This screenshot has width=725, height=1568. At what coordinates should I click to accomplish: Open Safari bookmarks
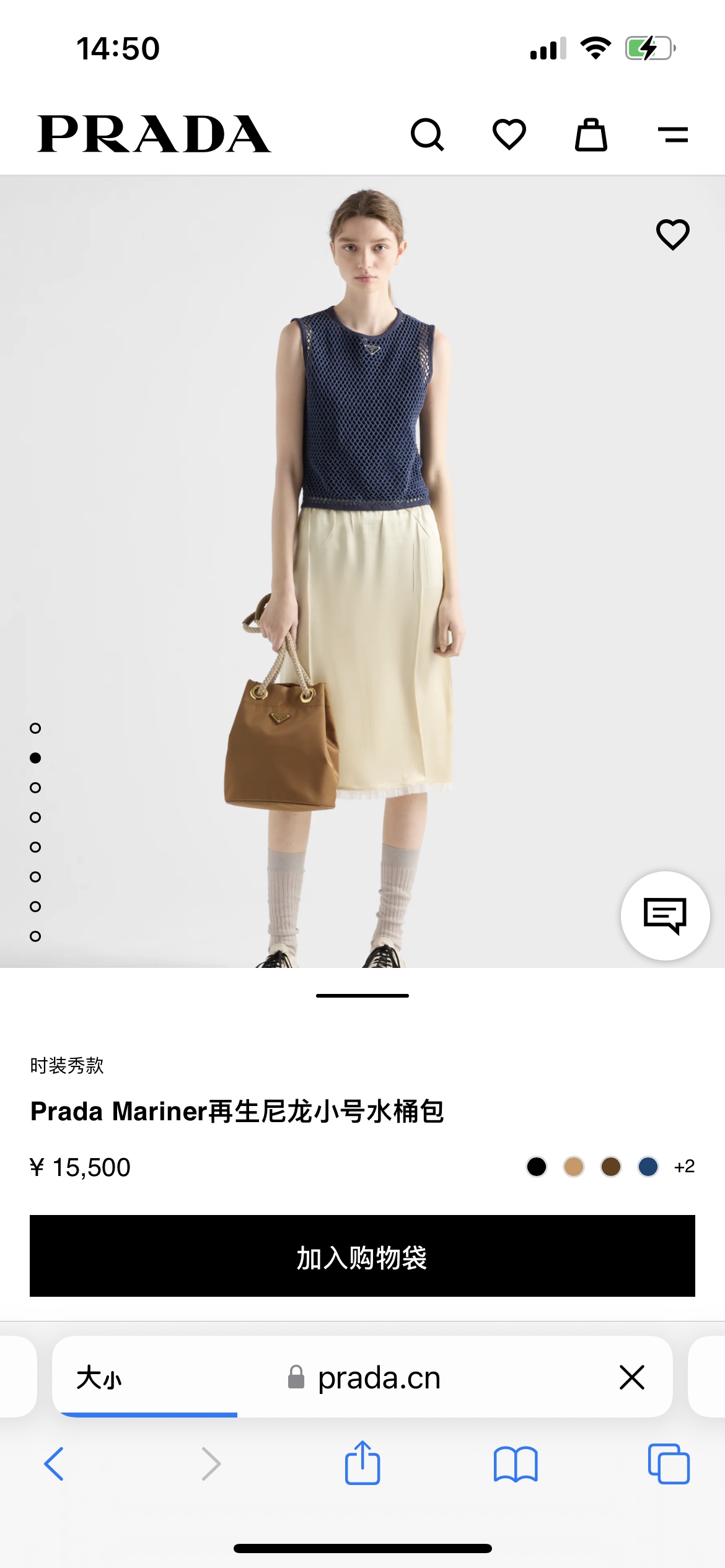516,1464
